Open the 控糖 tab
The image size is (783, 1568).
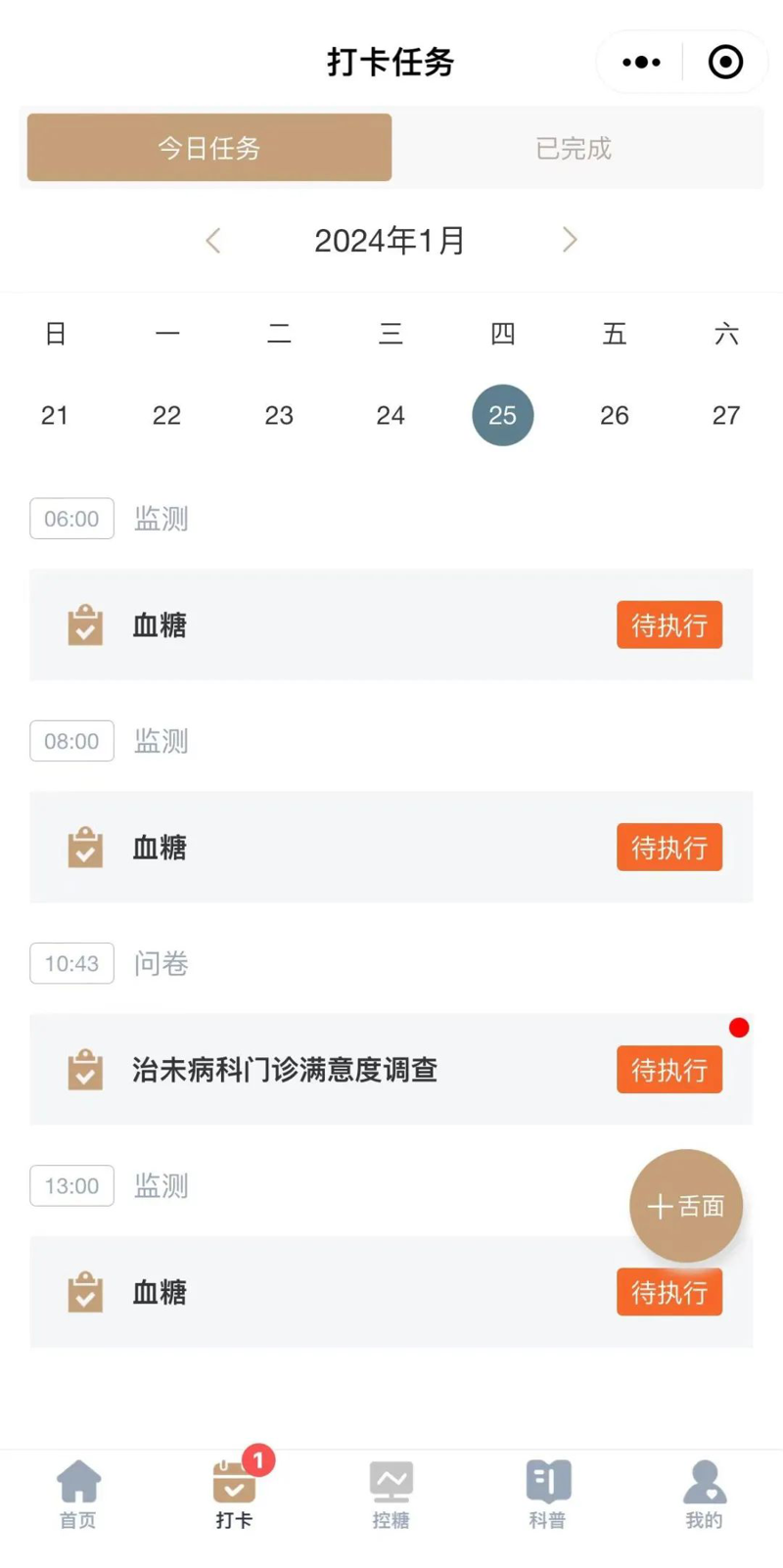391,1495
